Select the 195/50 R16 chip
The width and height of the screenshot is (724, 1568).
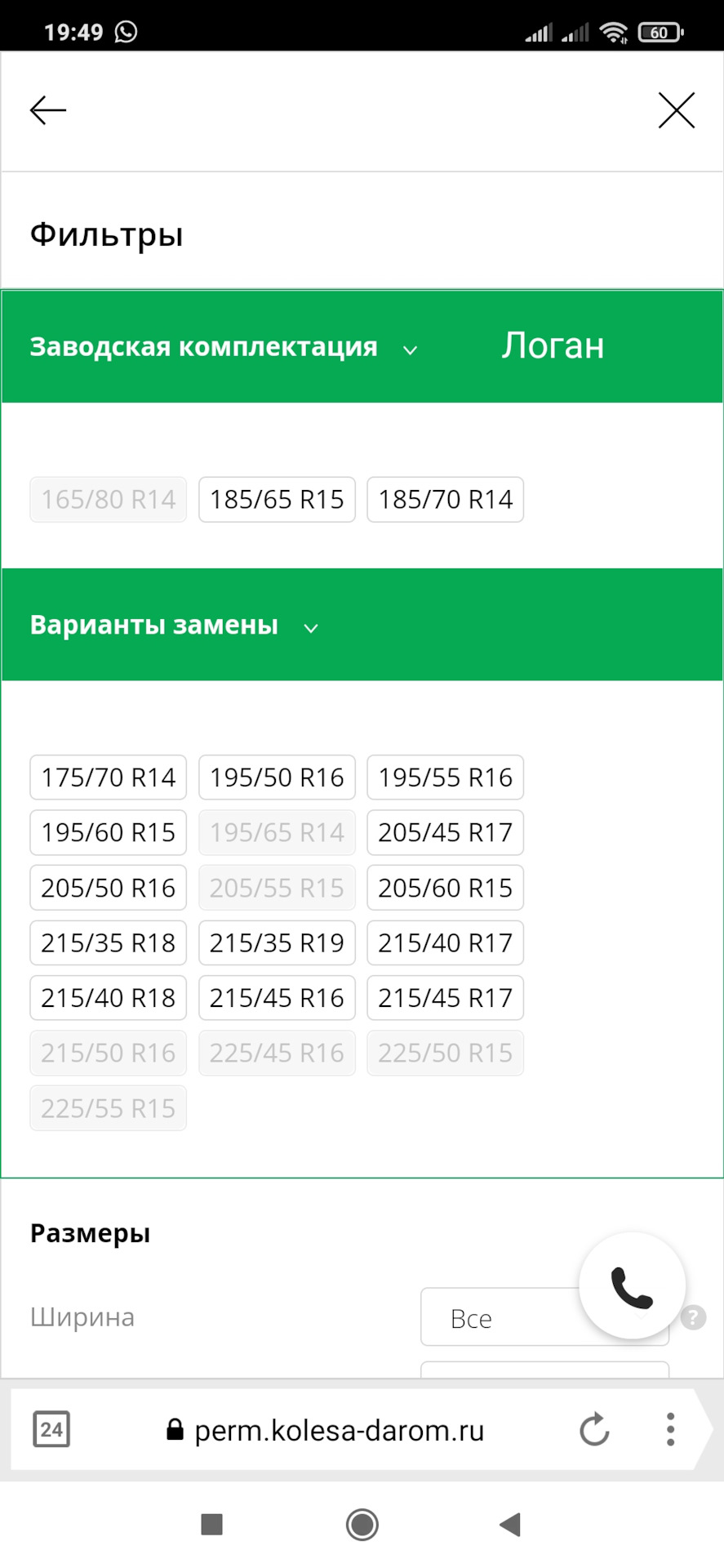[277, 777]
